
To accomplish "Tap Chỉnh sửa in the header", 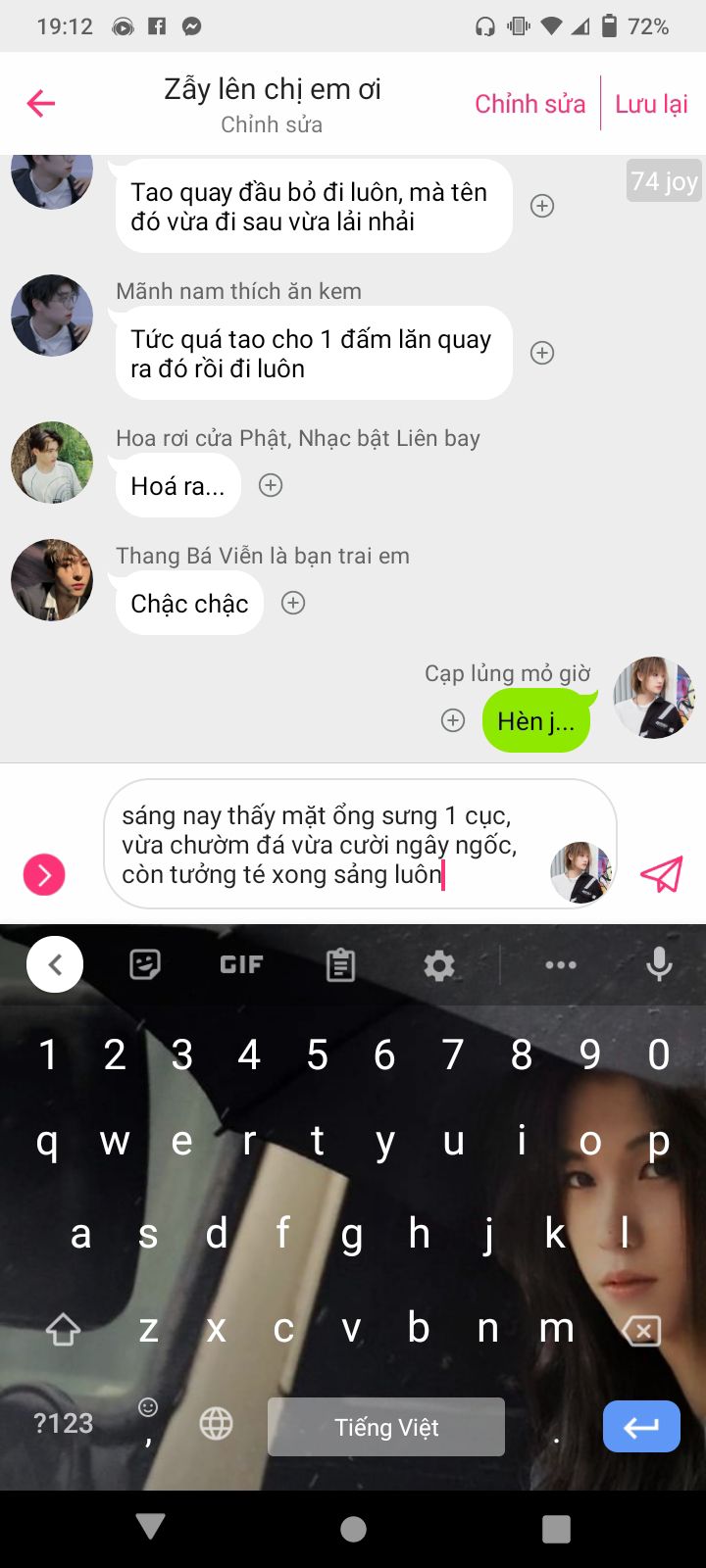I will tap(529, 104).
